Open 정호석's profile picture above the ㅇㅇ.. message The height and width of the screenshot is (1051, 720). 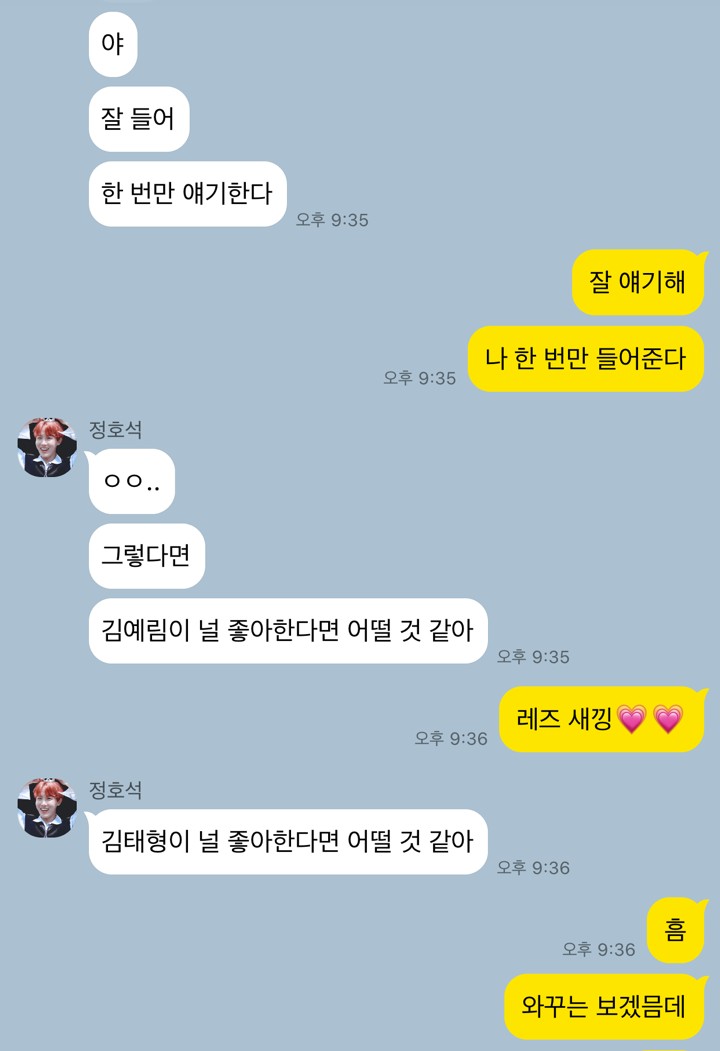[47, 447]
